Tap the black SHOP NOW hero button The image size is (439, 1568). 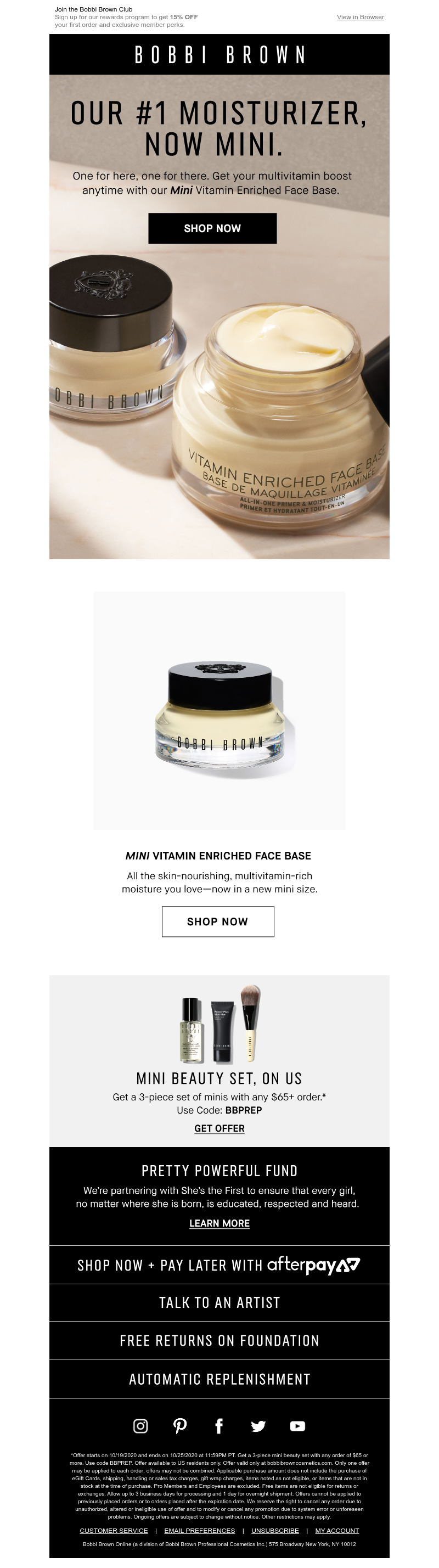click(x=212, y=228)
